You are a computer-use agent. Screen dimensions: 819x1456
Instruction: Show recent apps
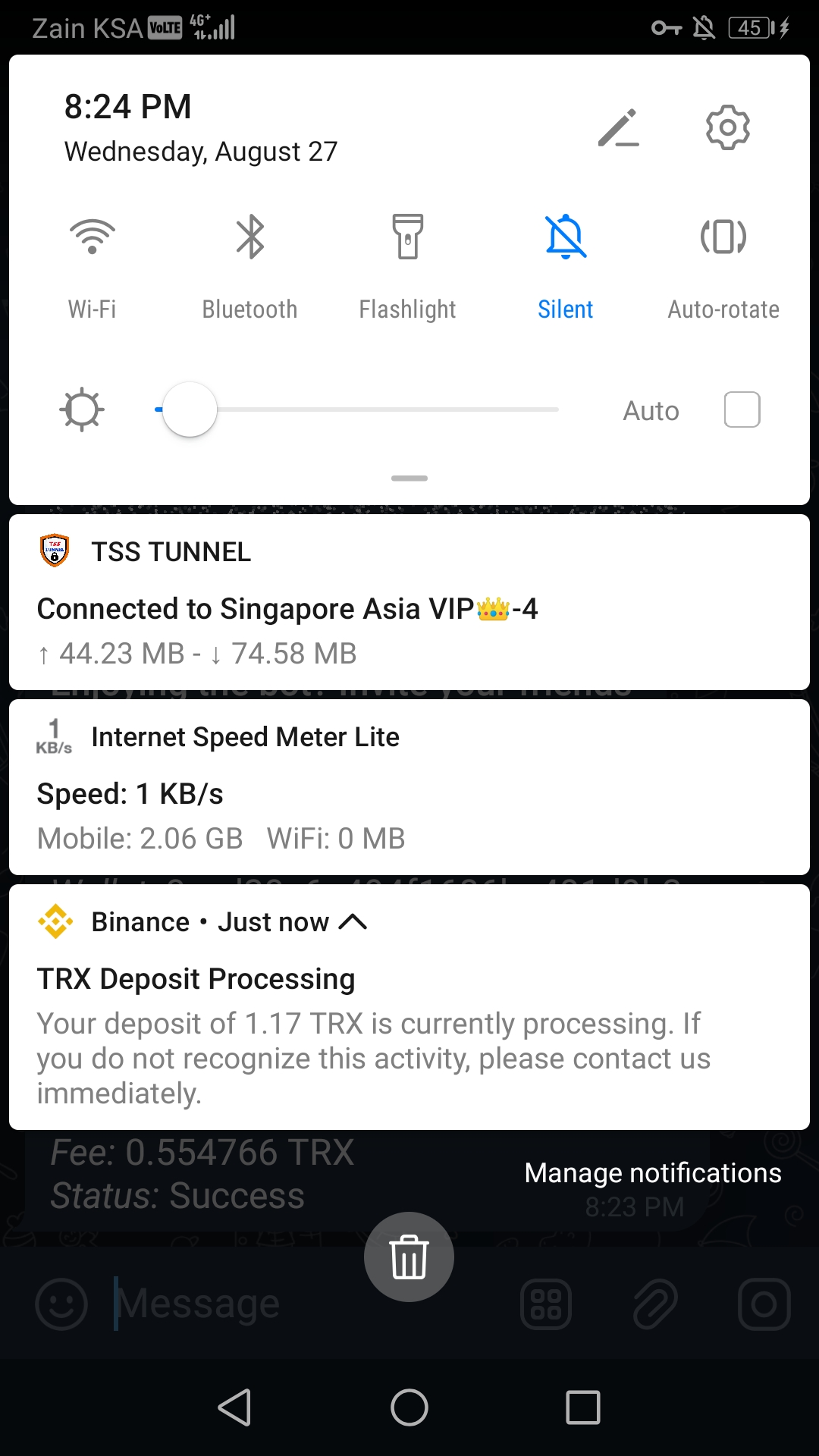[x=582, y=1407]
